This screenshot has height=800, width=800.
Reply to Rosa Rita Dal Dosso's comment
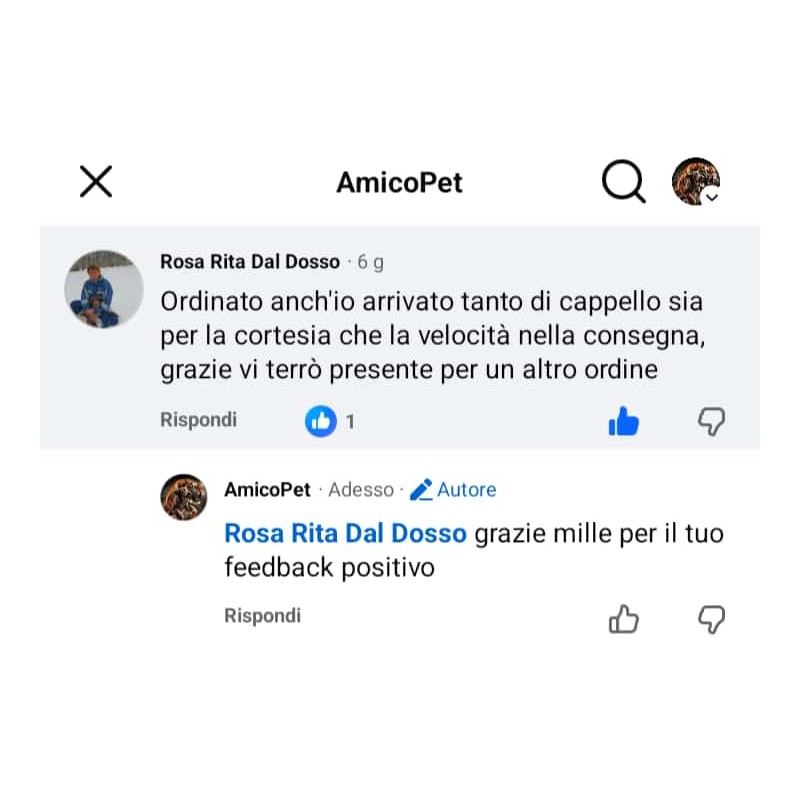(x=198, y=420)
